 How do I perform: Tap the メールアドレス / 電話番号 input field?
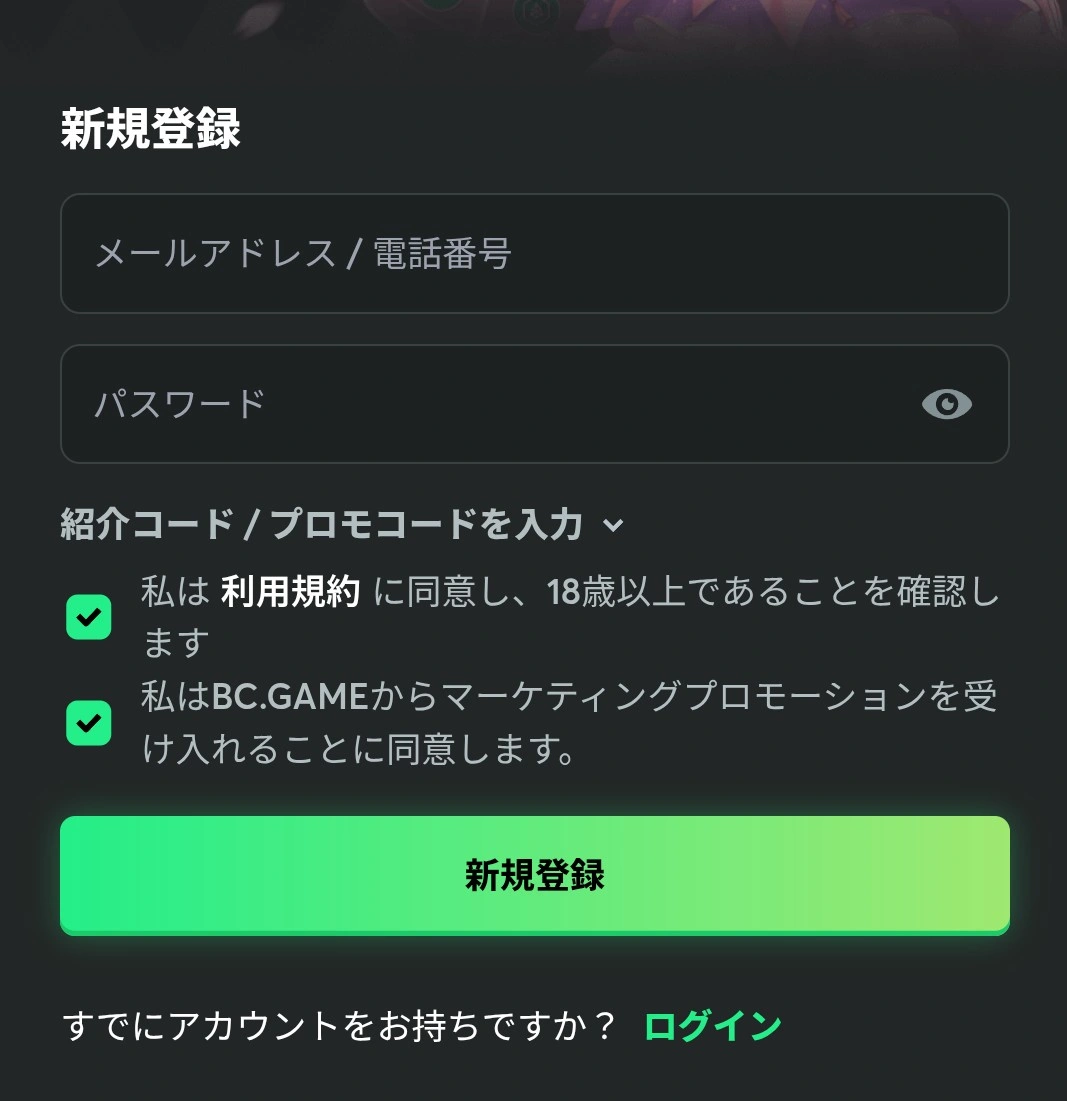534,254
